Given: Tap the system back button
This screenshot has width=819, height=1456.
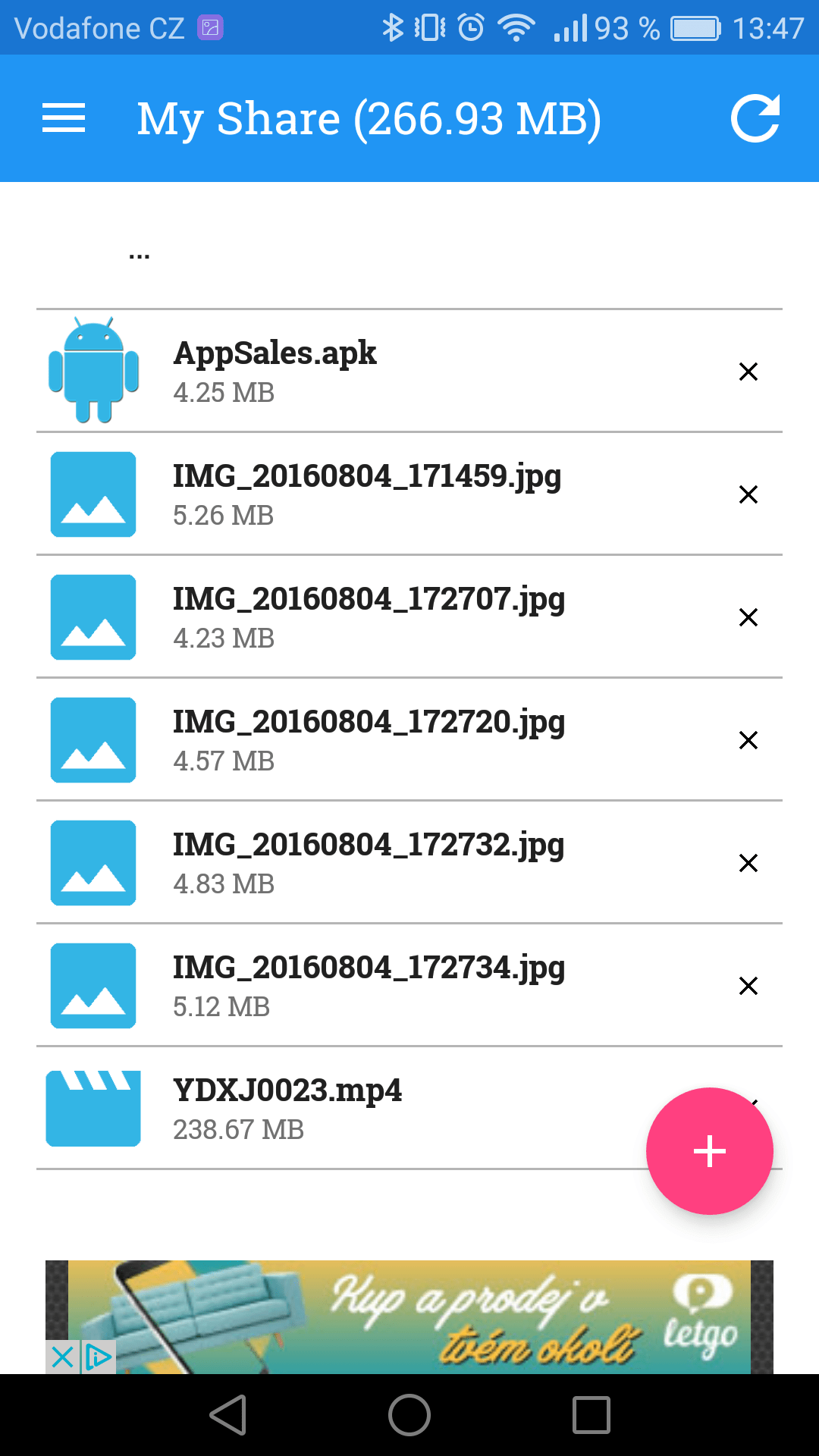Looking at the screenshot, I should coord(227,1415).
